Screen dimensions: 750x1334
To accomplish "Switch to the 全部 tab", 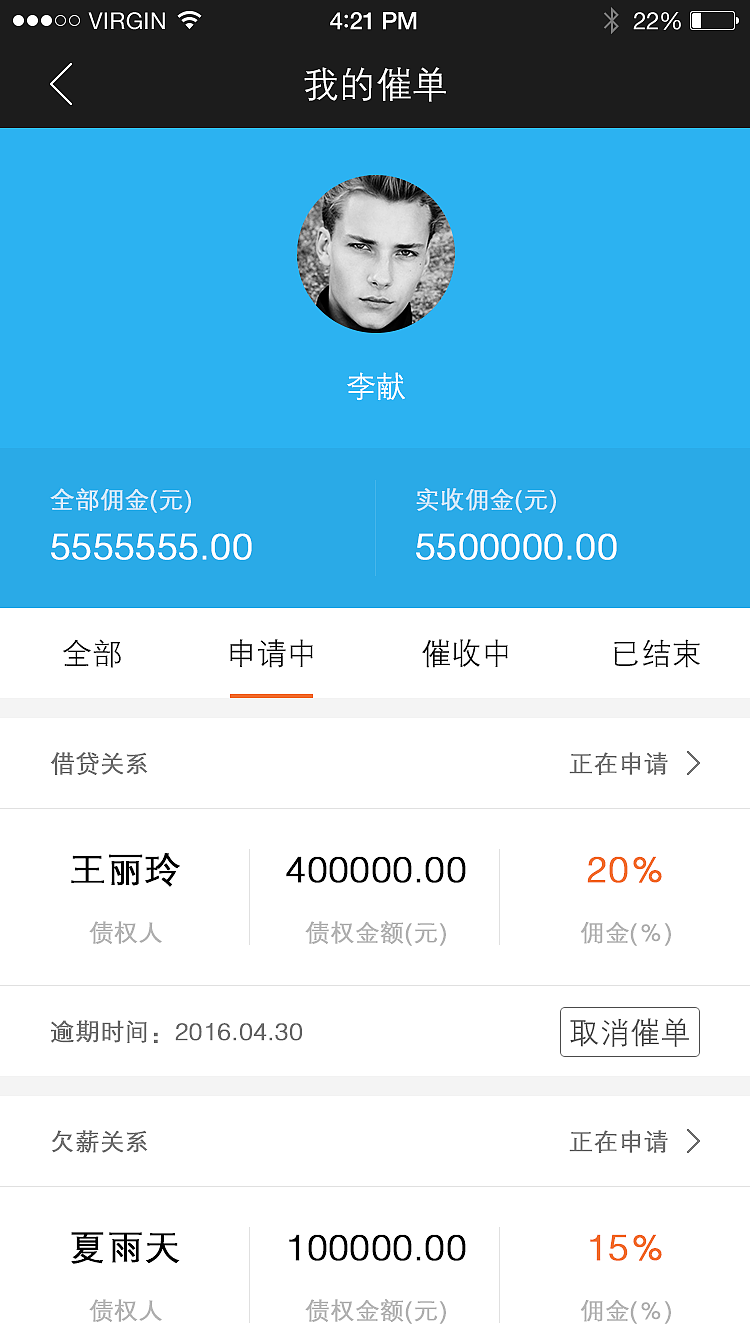I will point(93,654).
